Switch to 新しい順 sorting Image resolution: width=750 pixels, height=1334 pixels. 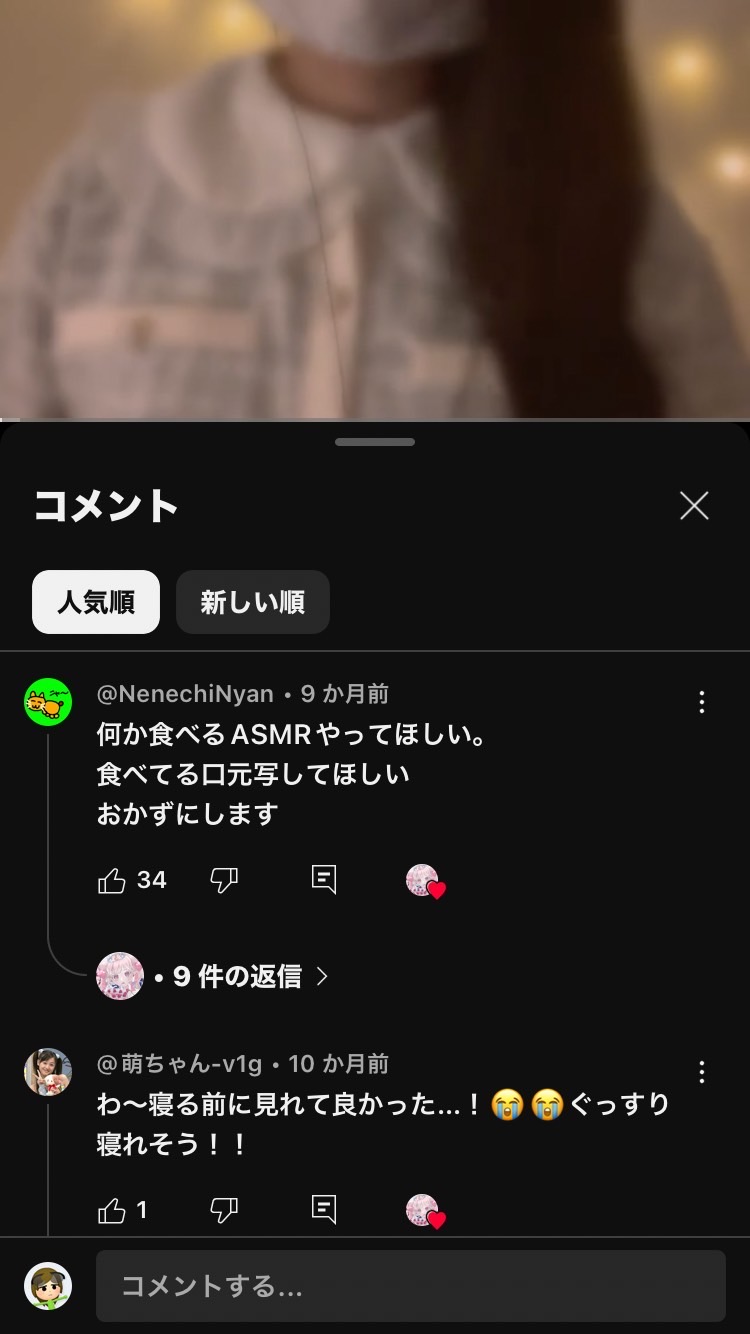pyautogui.click(x=253, y=602)
